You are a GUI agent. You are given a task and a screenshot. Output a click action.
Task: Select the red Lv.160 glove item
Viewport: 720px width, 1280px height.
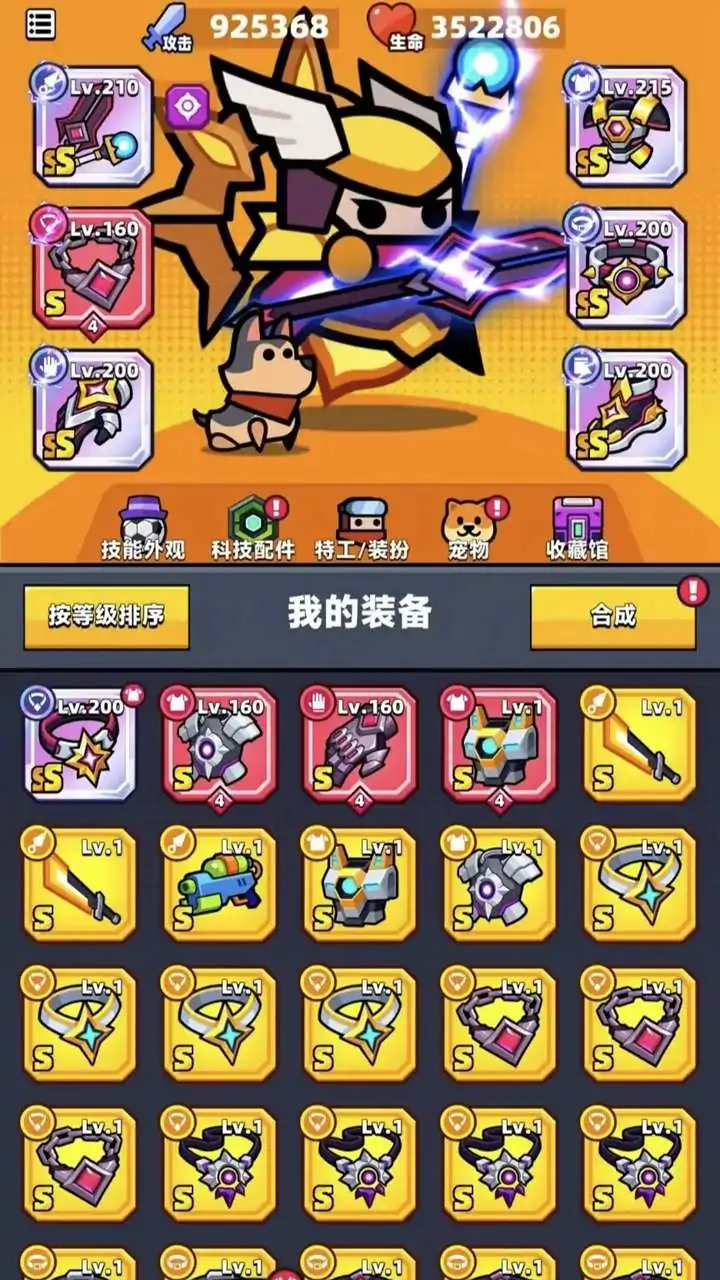[360, 745]
